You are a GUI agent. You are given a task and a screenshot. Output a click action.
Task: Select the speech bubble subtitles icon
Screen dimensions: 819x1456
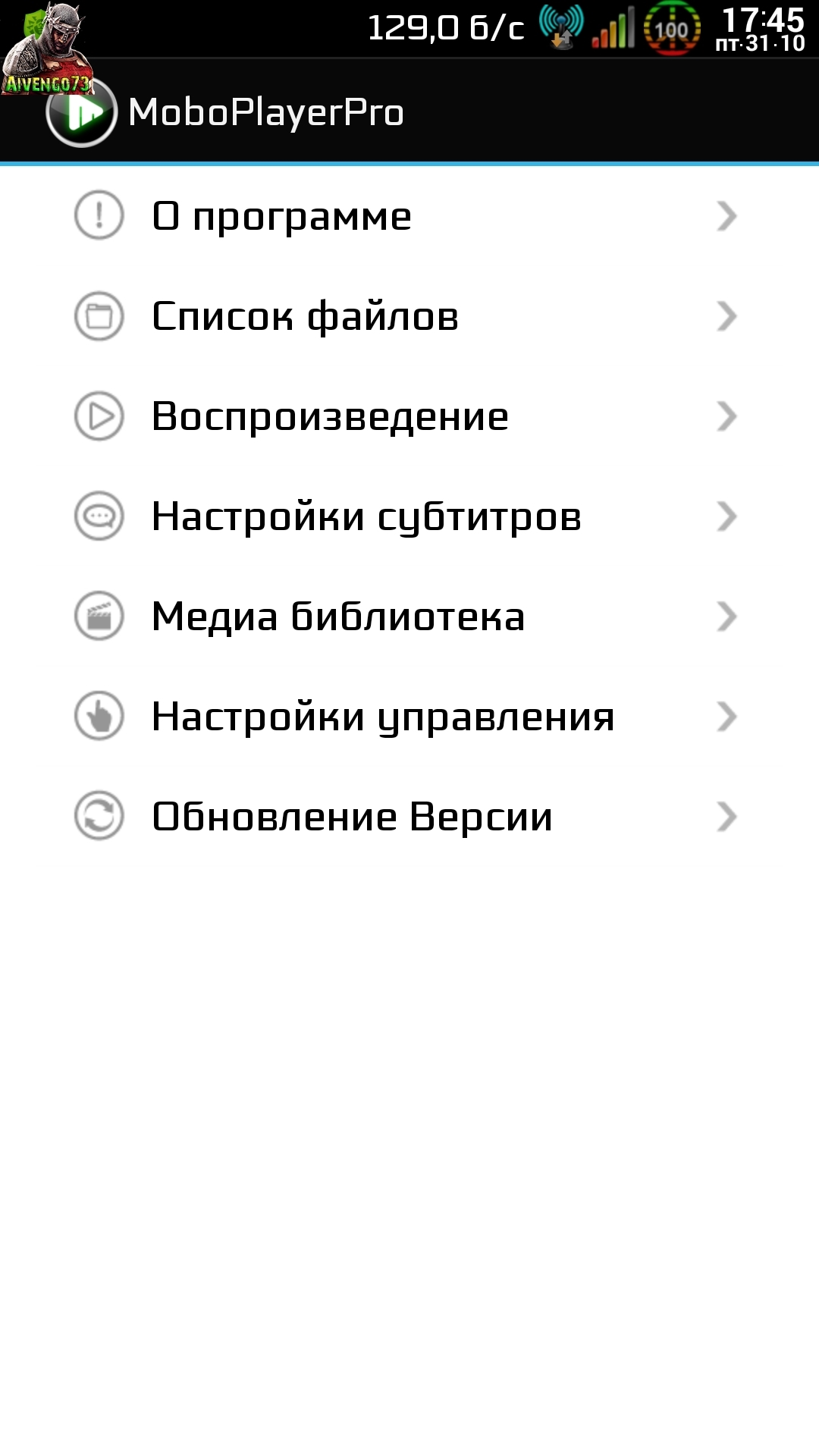[99, 516]
